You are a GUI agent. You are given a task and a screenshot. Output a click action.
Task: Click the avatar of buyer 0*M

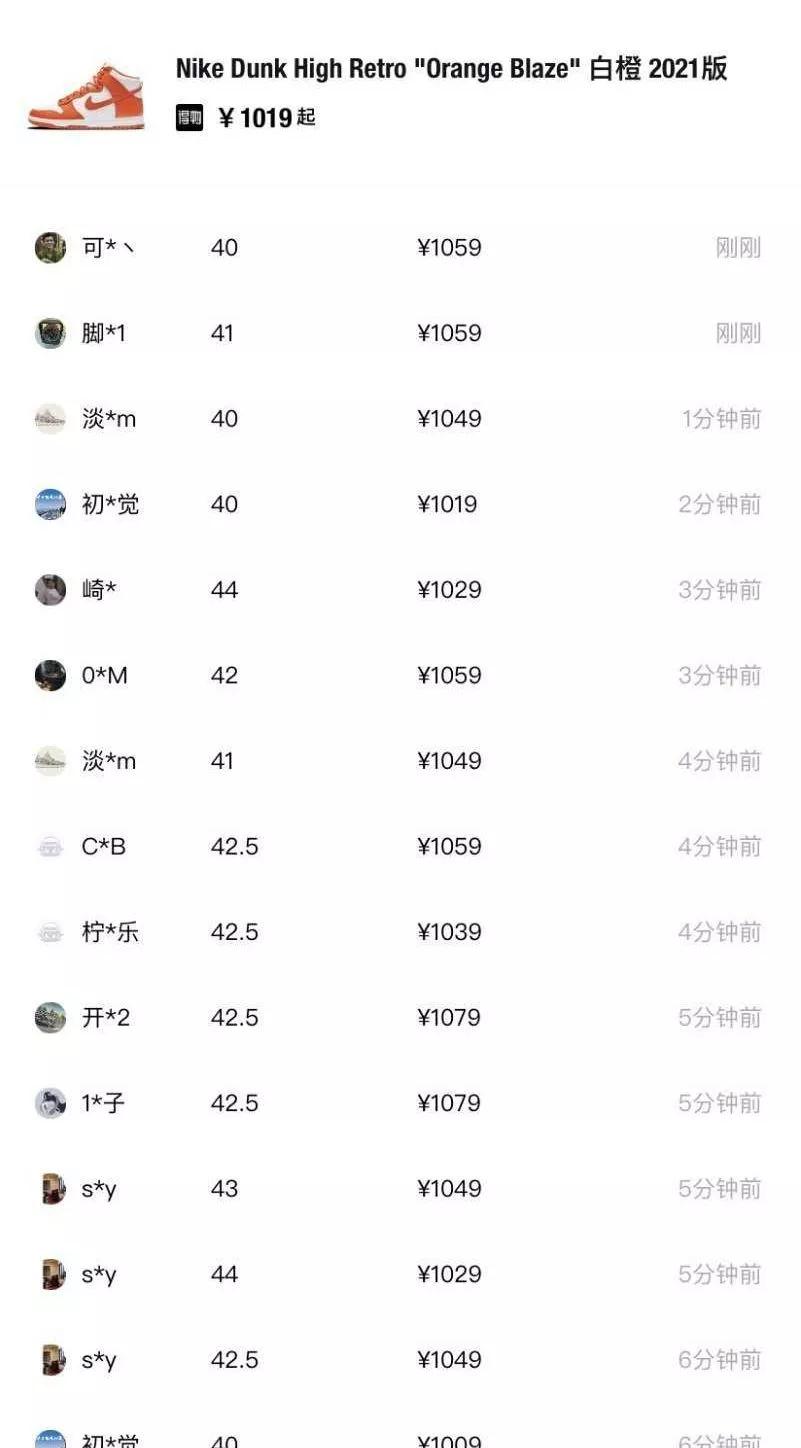[x=49, y=675]
